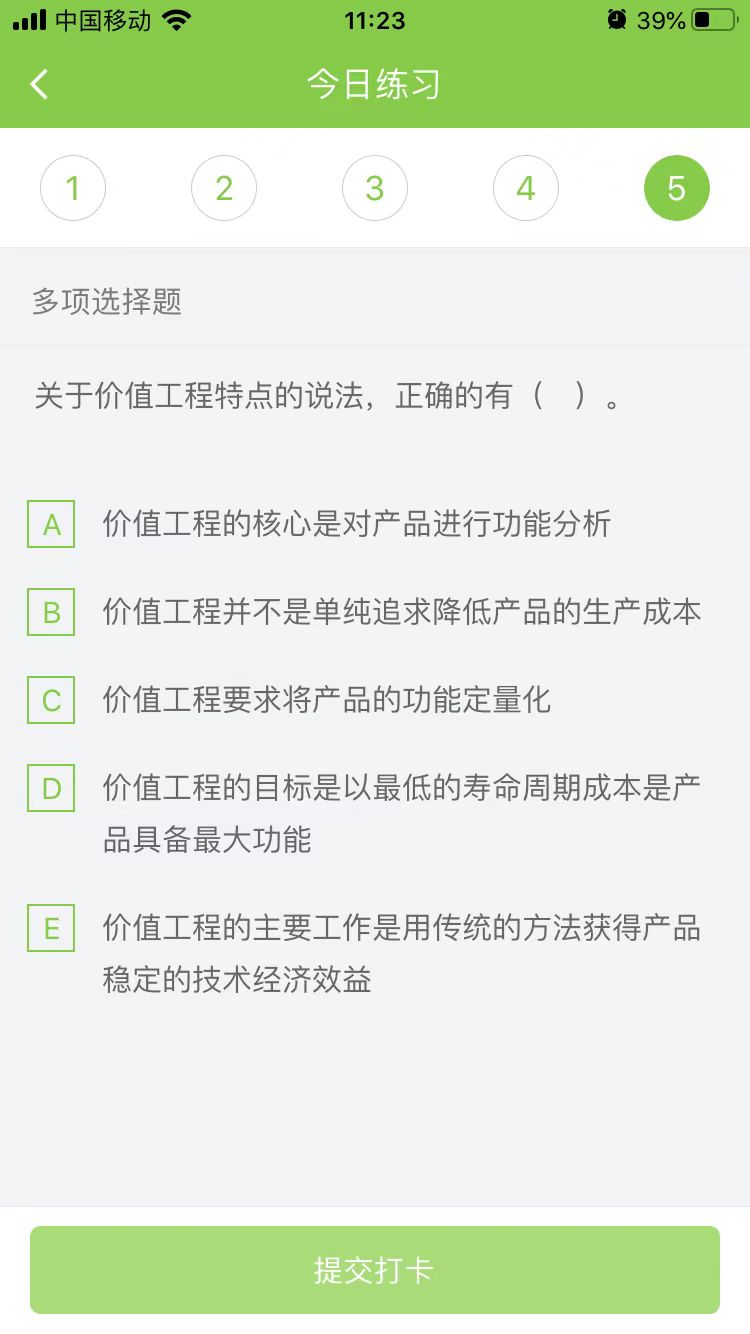Jump to question 2
Image resolution: width=750 pixels, height=1334 pixels.
224,188
